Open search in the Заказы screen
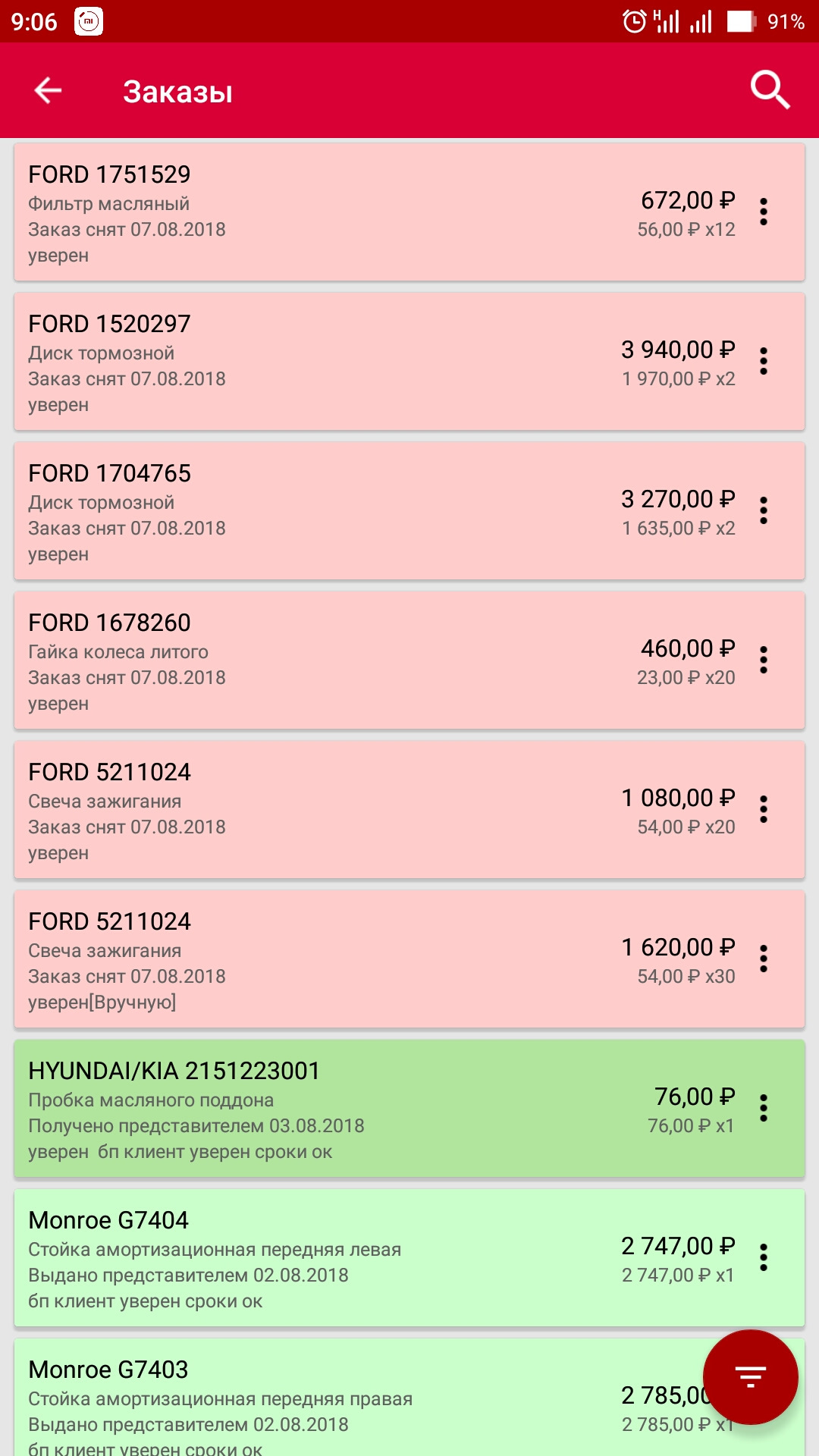Image resolution: width=819 pixels, height=1456 pixels. [x=769, y=90]
